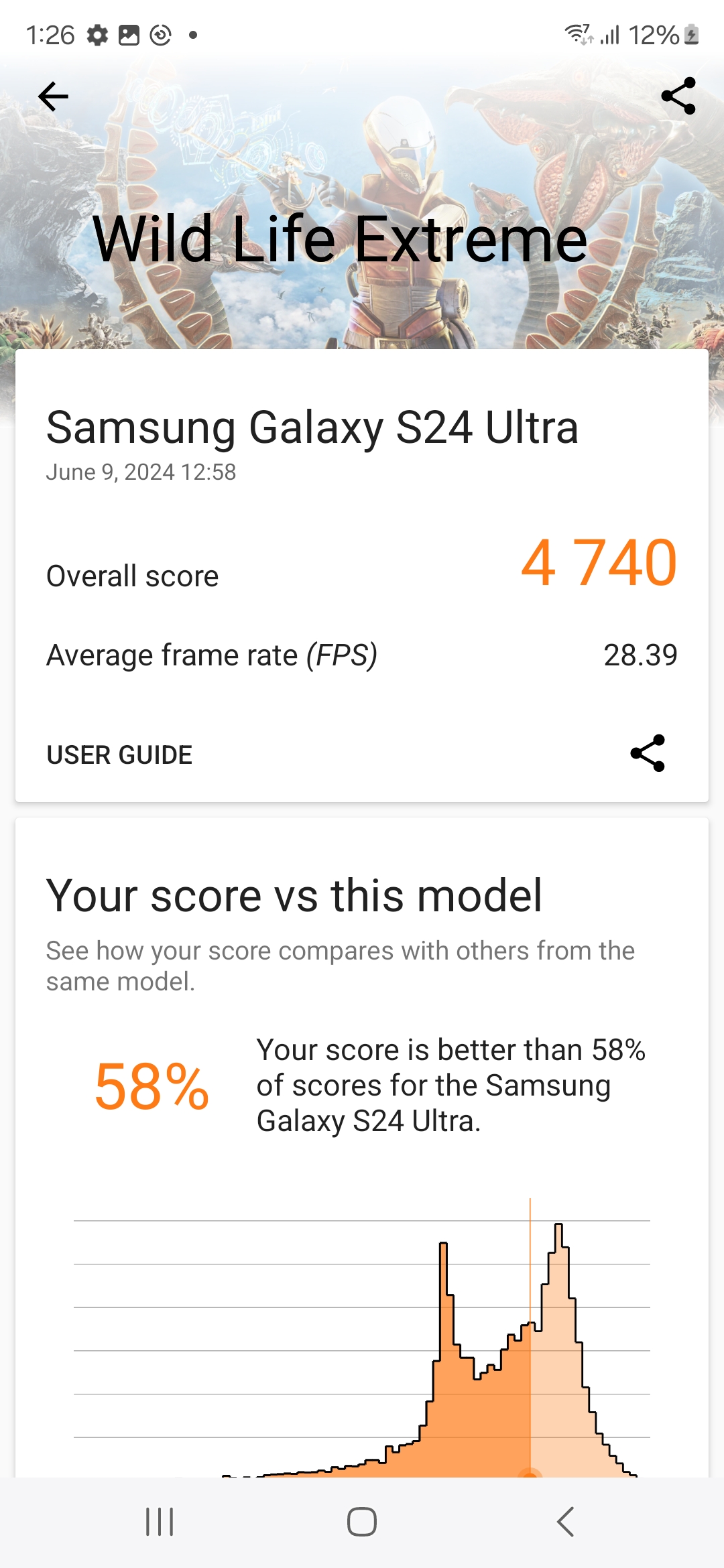Share result with the top-right share icon
This screenshot has height=1568, width=724.
678,96
